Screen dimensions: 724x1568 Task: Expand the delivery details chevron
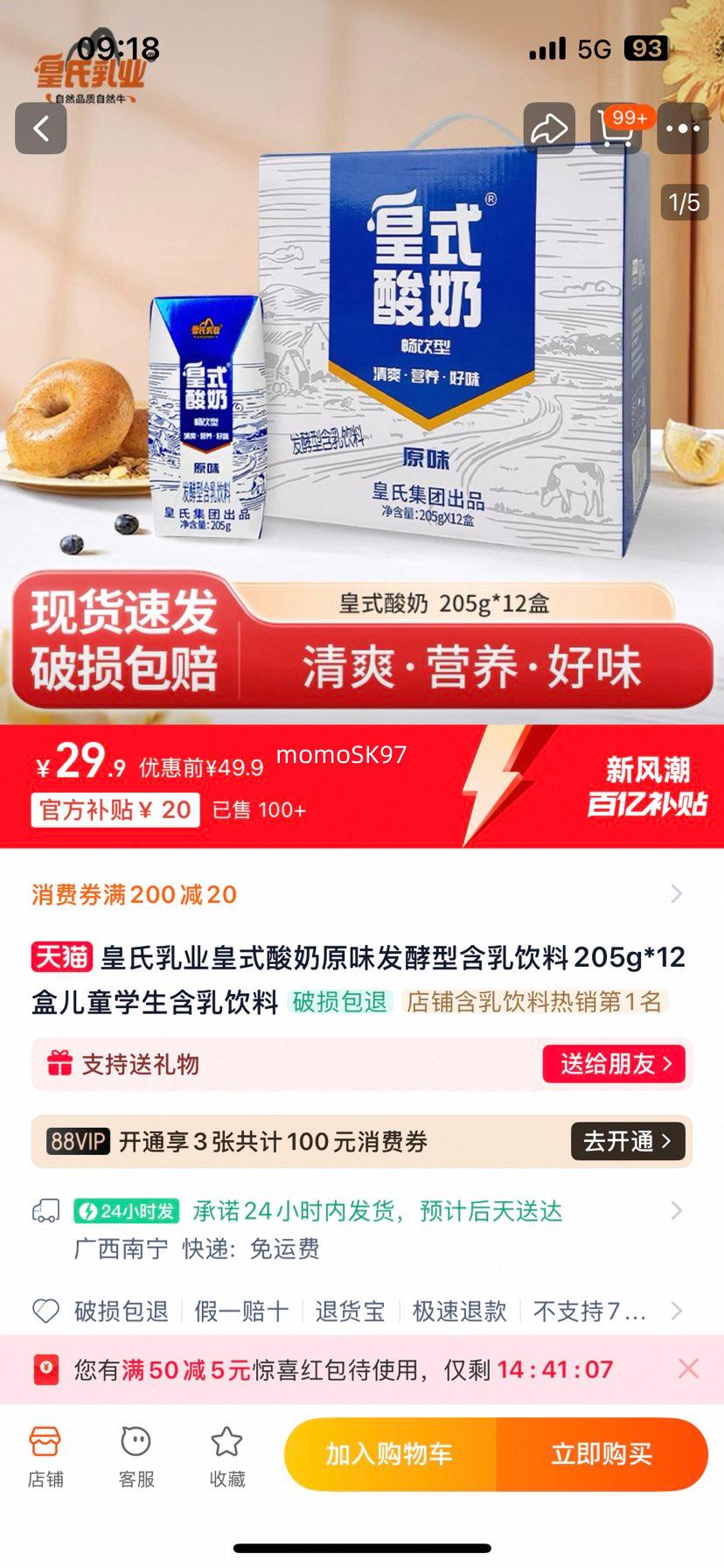[x=677, y=1211]
